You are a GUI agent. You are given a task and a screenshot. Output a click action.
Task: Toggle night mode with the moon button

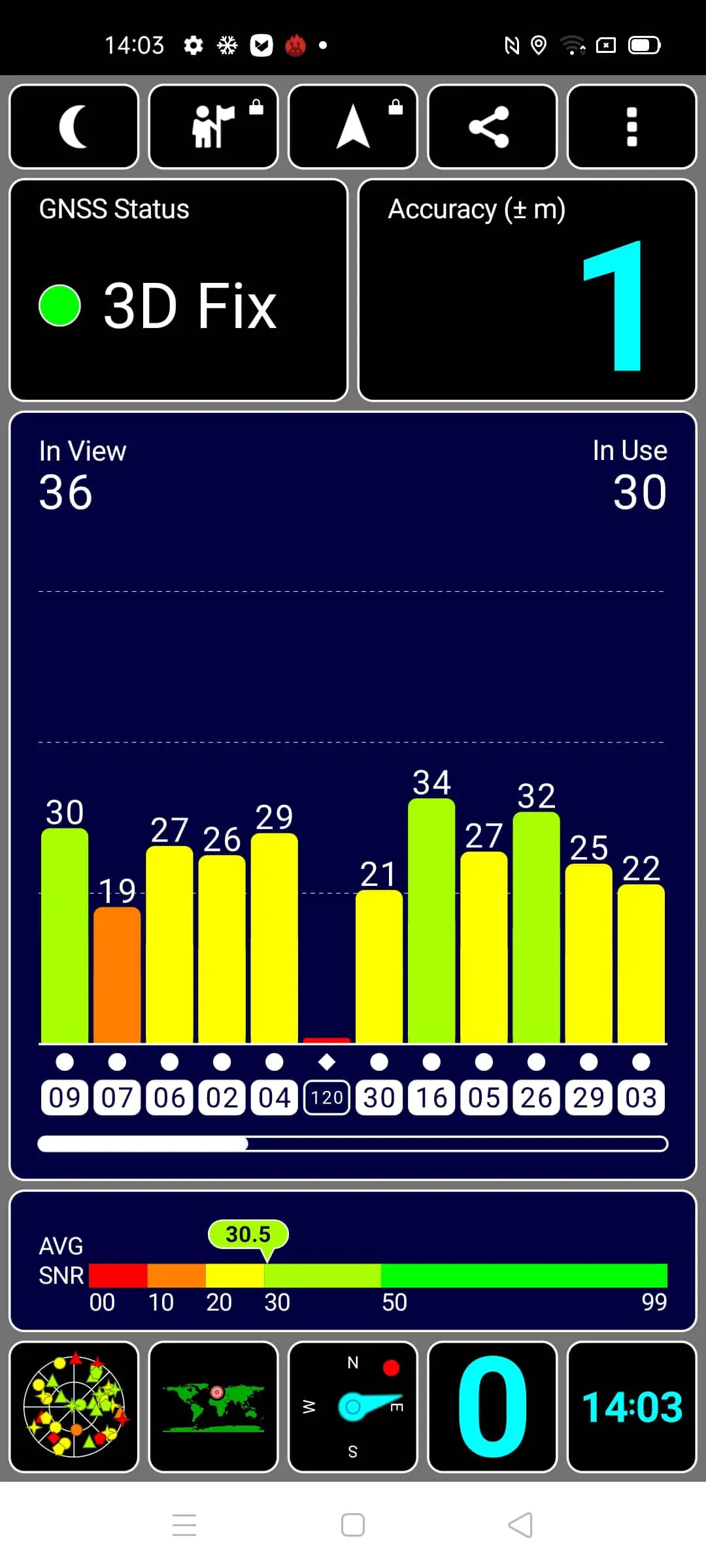74,126
